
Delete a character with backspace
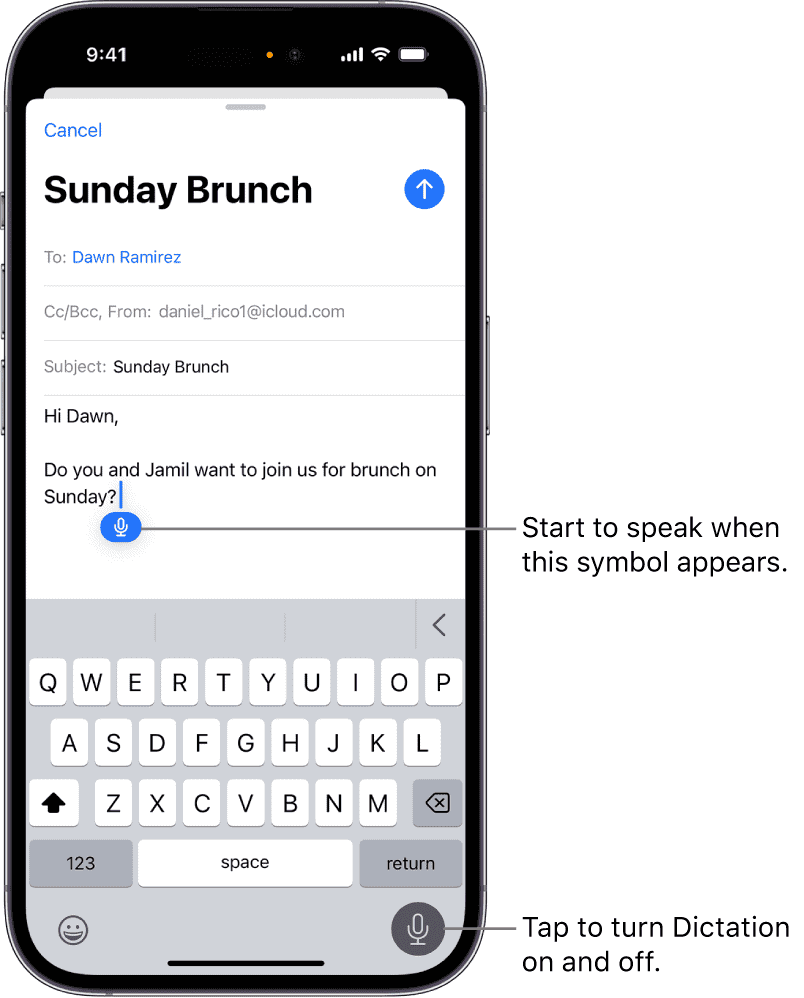pyautogui.click(x=437, y=803)
